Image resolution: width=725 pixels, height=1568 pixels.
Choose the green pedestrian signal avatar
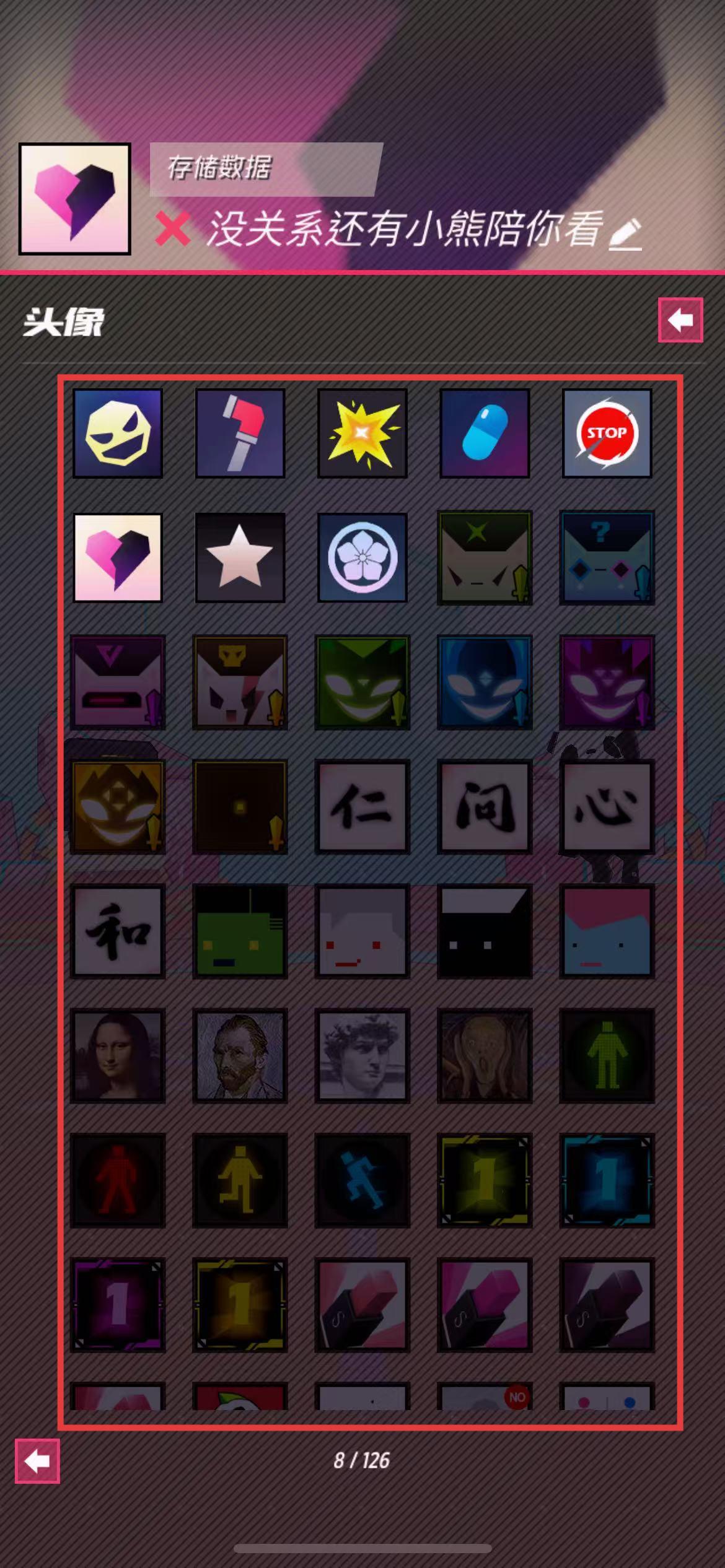pyautogui.click(x=607, y=1056)
